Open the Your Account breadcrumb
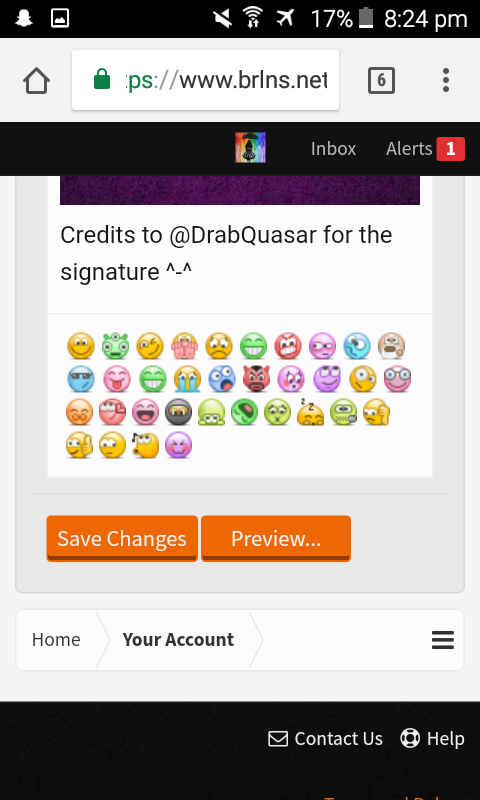 pos(178,640)
